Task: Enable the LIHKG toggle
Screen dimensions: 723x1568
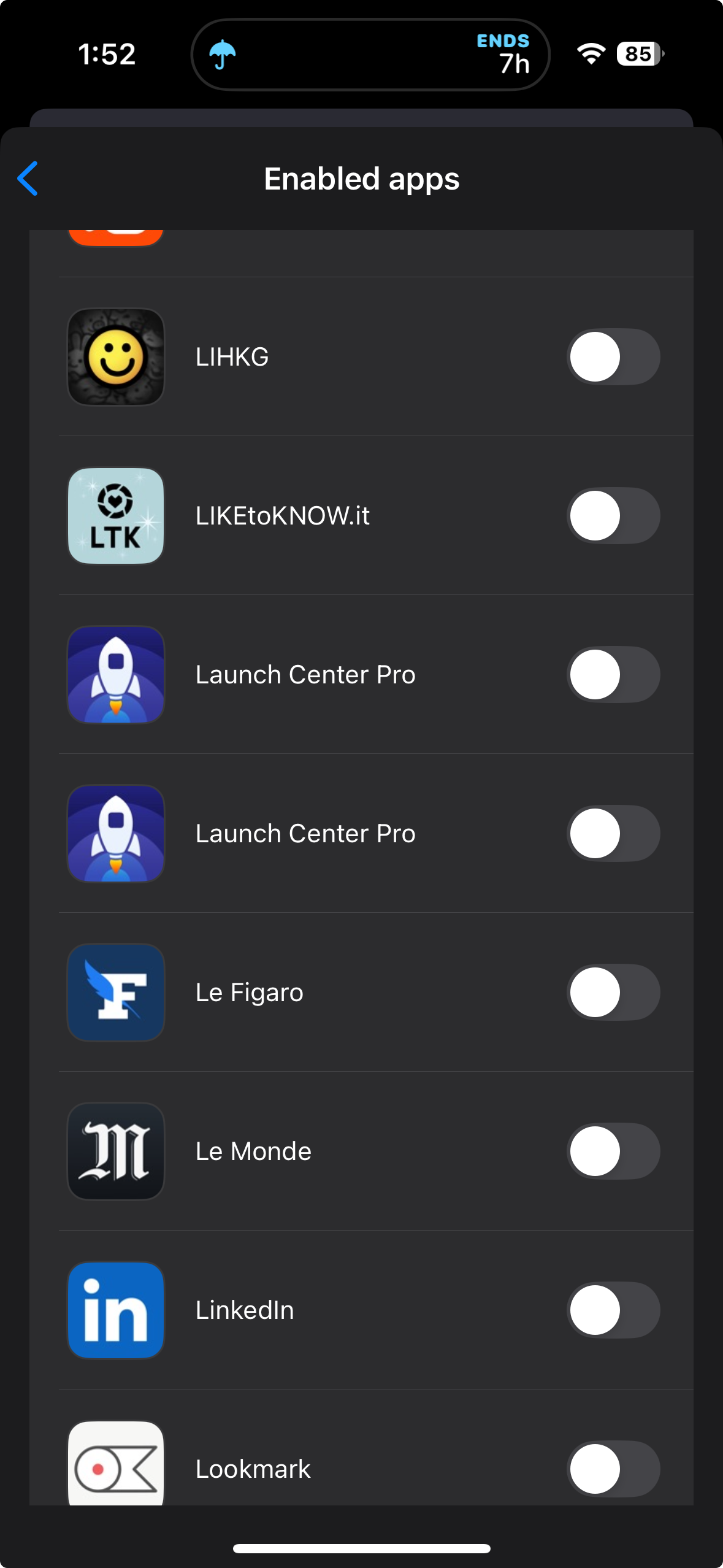Action: 613,357
